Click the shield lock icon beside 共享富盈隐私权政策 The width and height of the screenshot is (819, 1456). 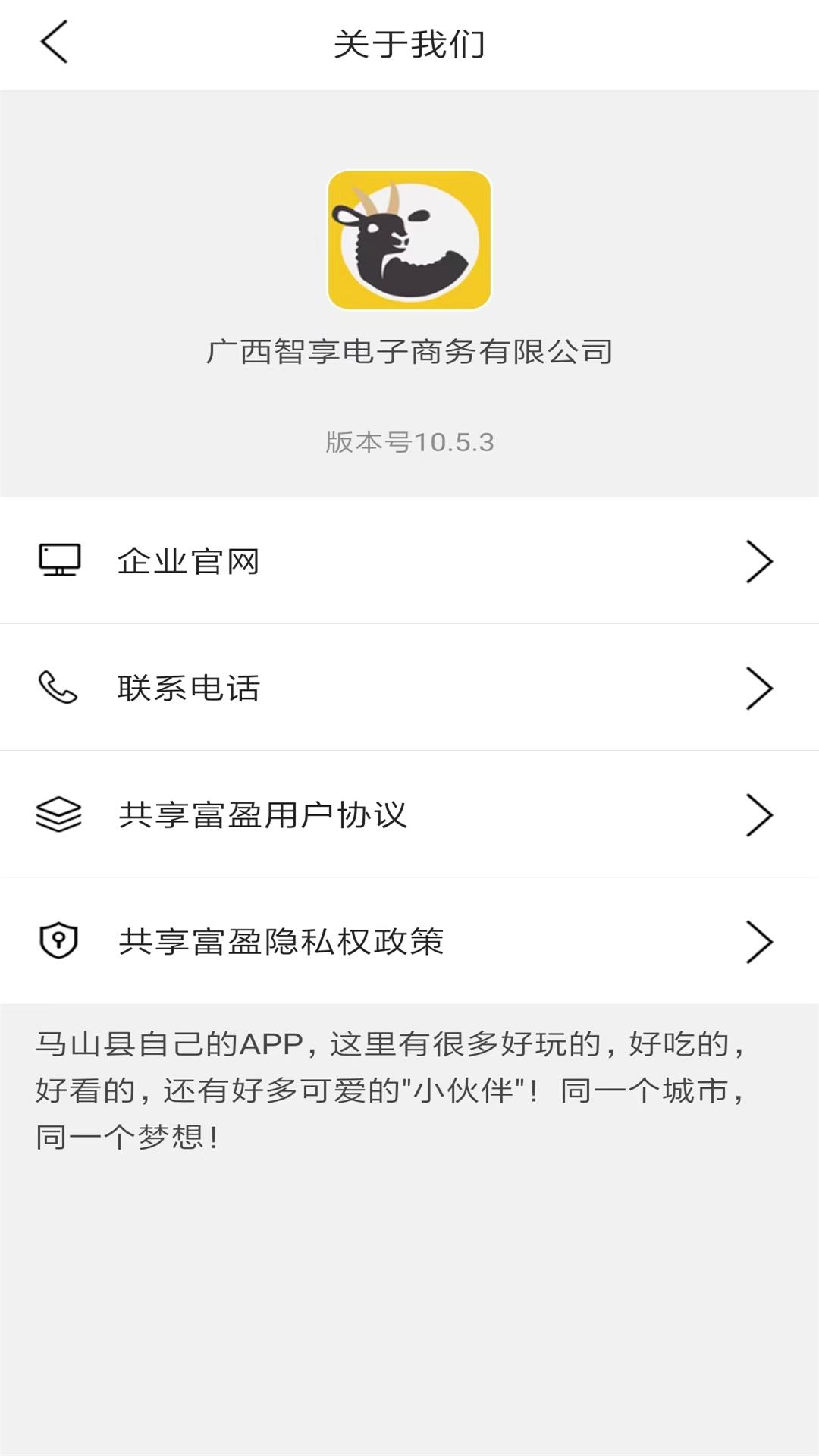[x=58, y=942]
